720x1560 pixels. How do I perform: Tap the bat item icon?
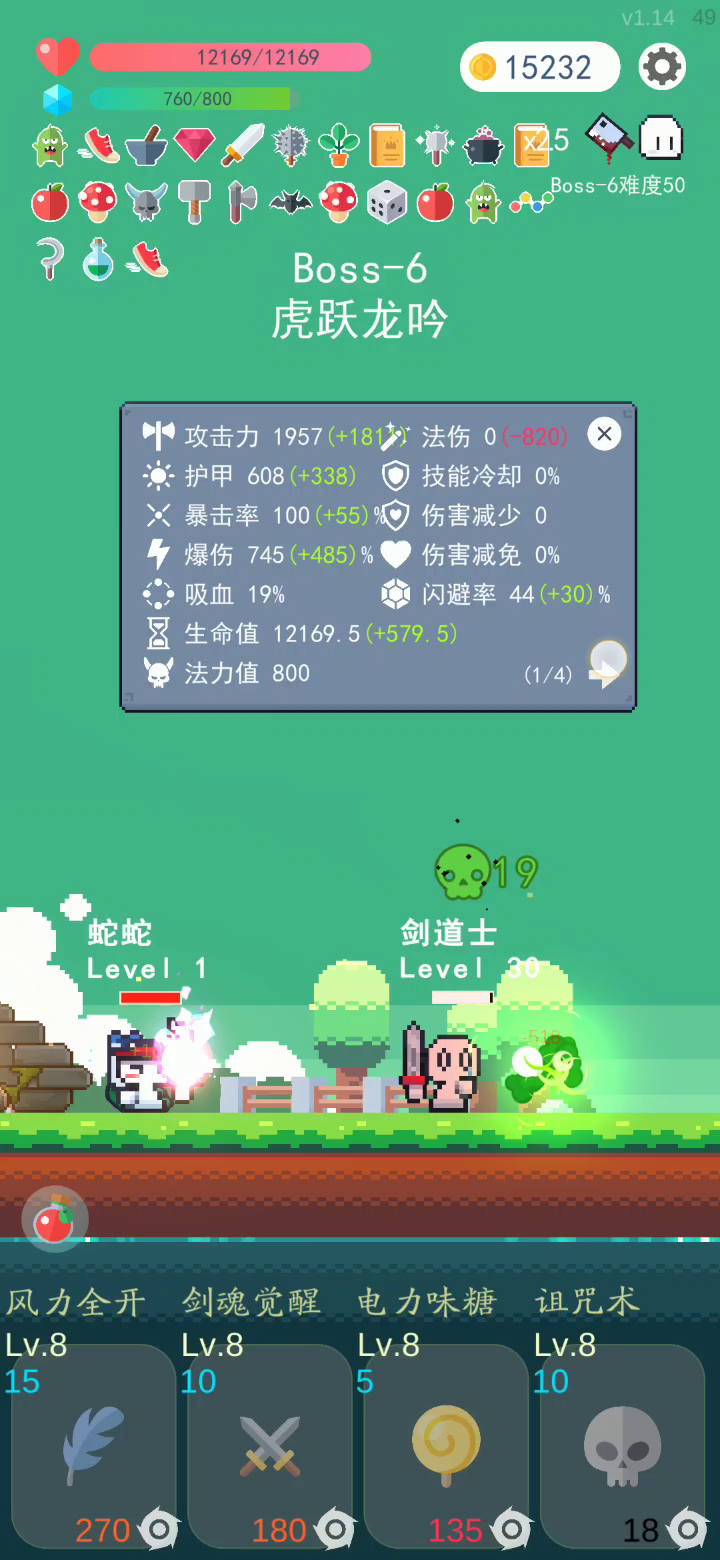290,202
